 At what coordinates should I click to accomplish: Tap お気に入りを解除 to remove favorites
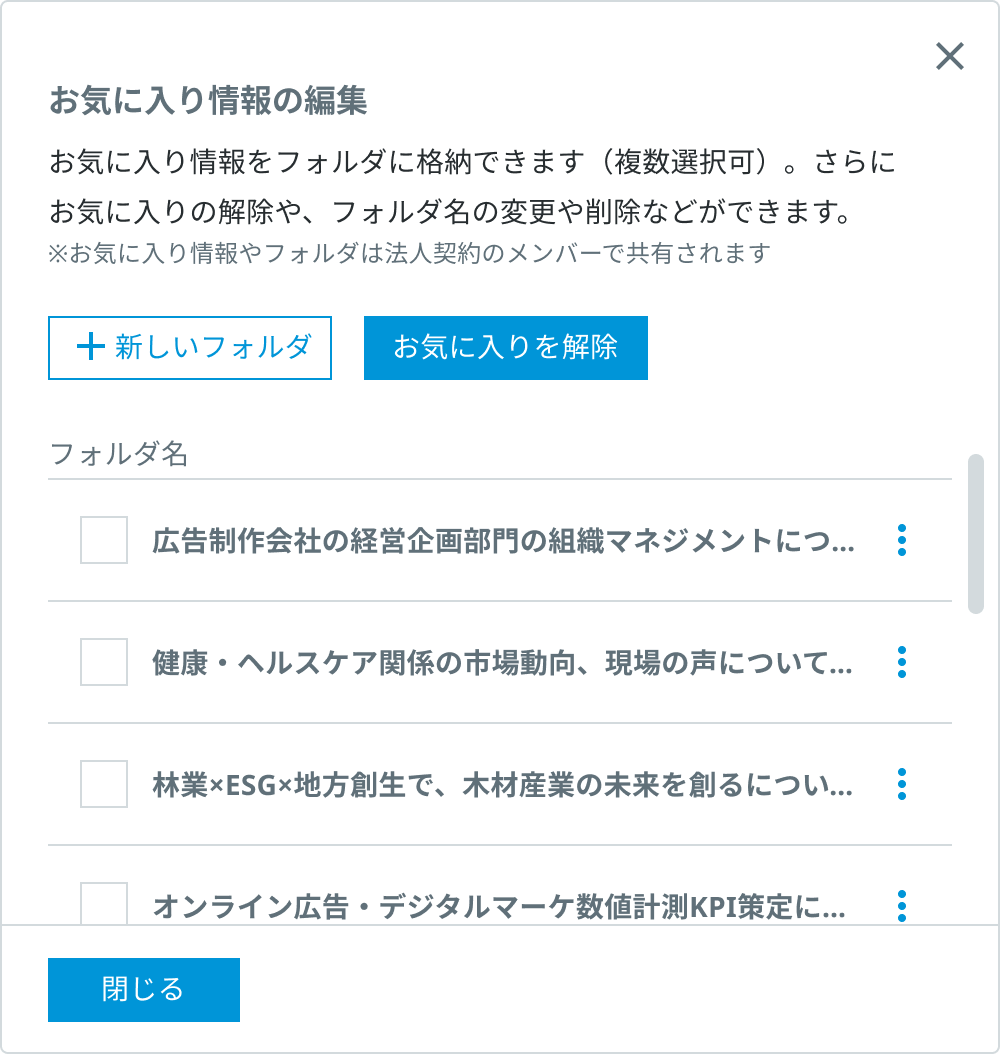point(505,348)
